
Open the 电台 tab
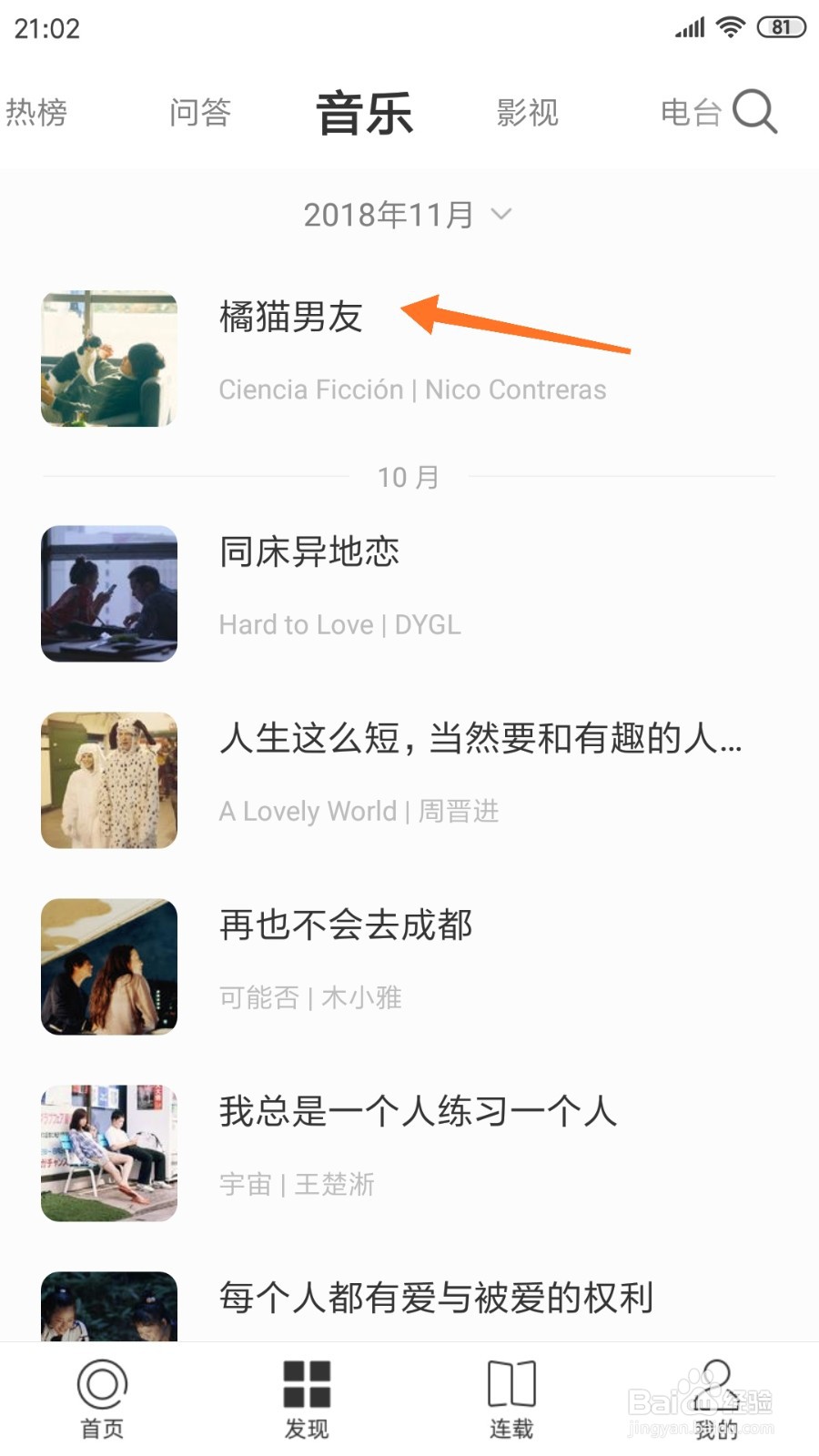(688, 111)
